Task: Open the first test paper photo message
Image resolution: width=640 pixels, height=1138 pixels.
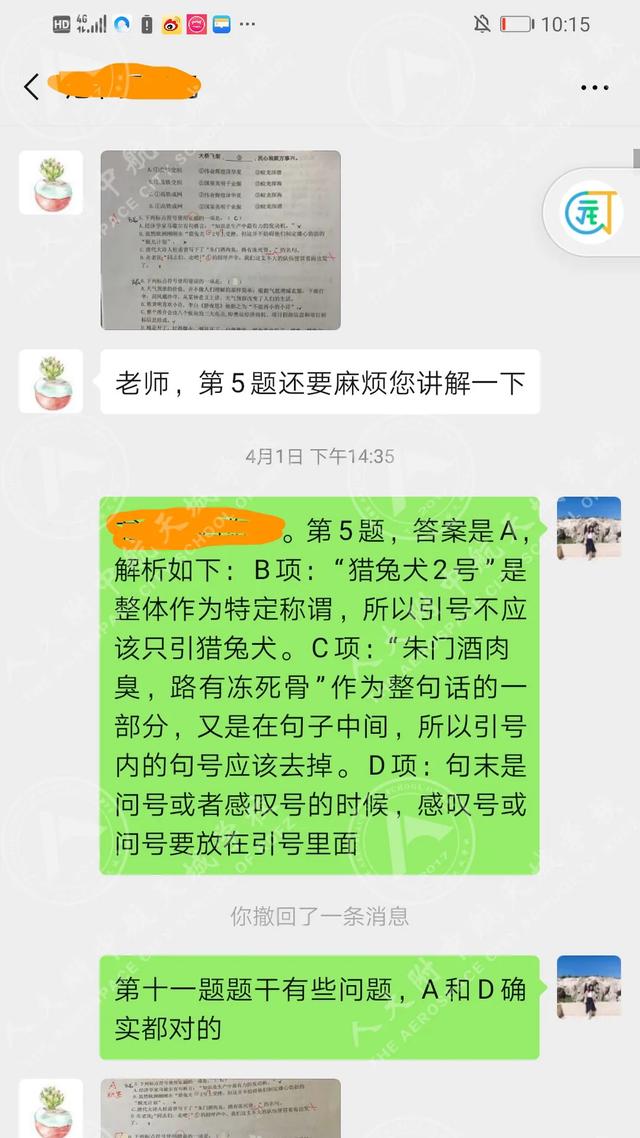Action: pyautogui.click(x=220, y=240)
